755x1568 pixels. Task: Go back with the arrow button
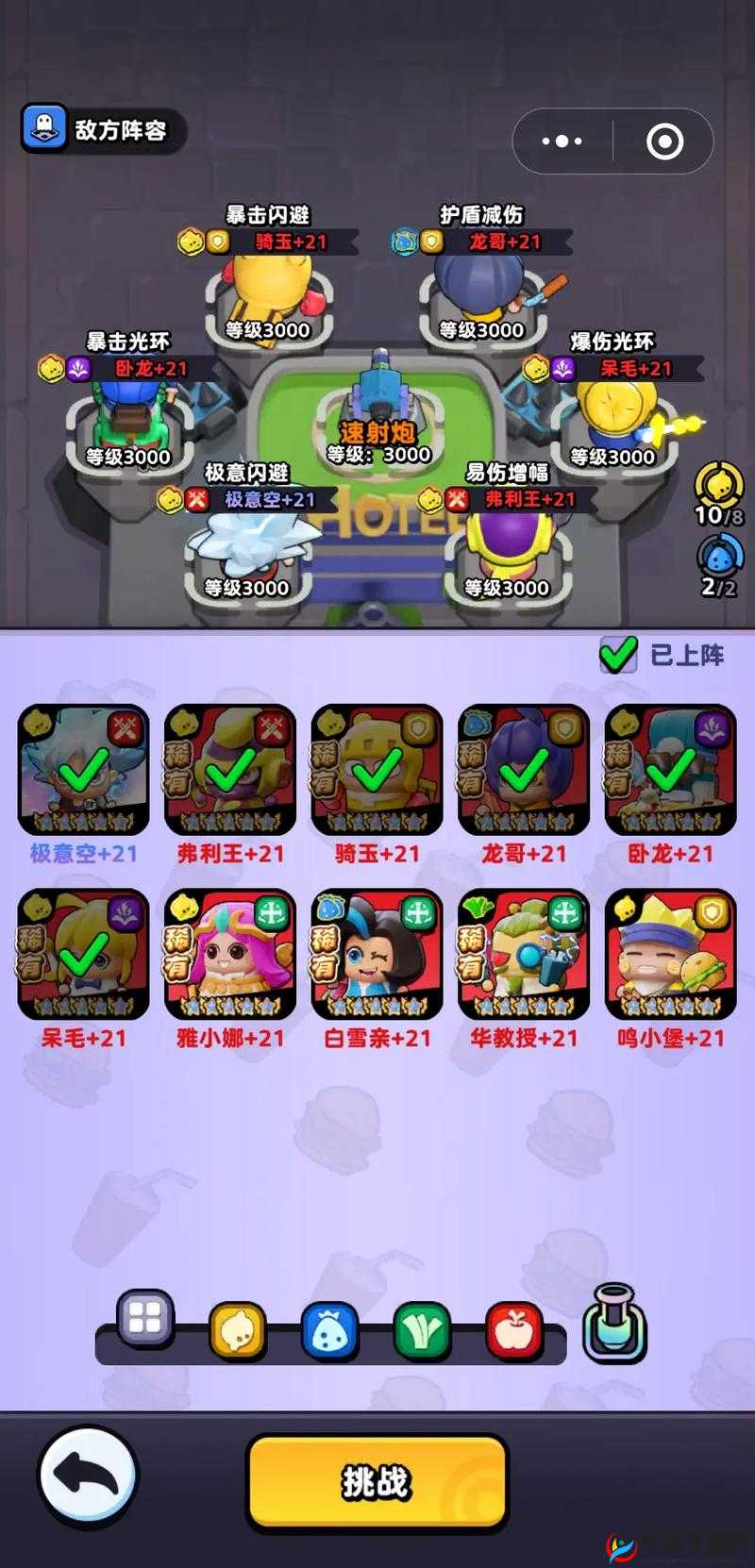tap(88, 1476)
